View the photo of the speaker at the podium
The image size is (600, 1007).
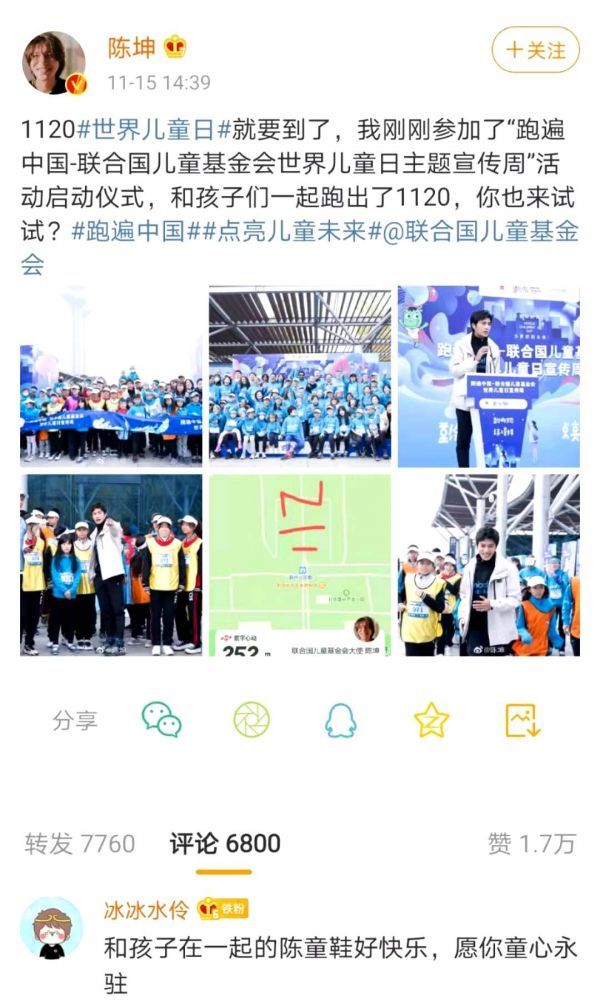coord(488,376)
